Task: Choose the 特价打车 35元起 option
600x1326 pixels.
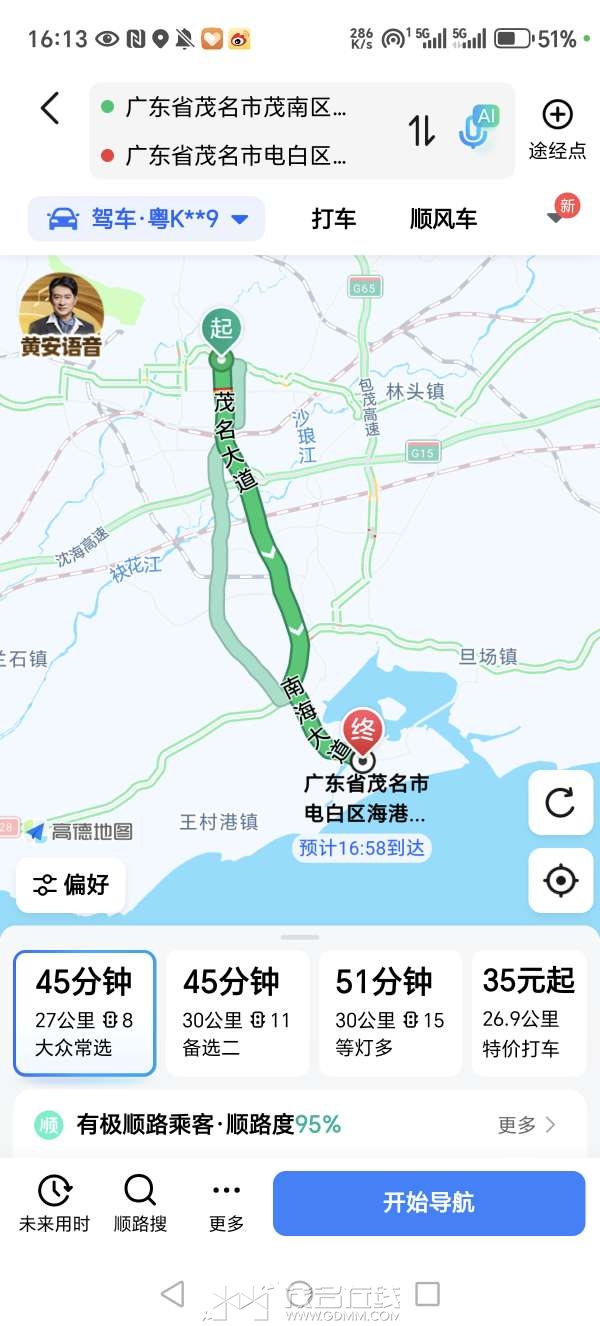Action: pyautogui.click(x=529, y=1012)
